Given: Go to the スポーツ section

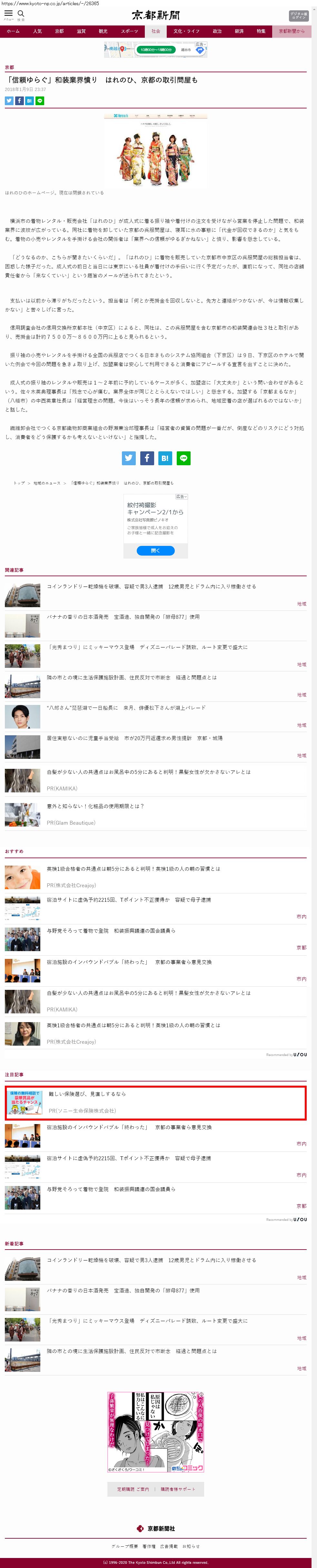Looking at the screenshot, I should (129, 31).
